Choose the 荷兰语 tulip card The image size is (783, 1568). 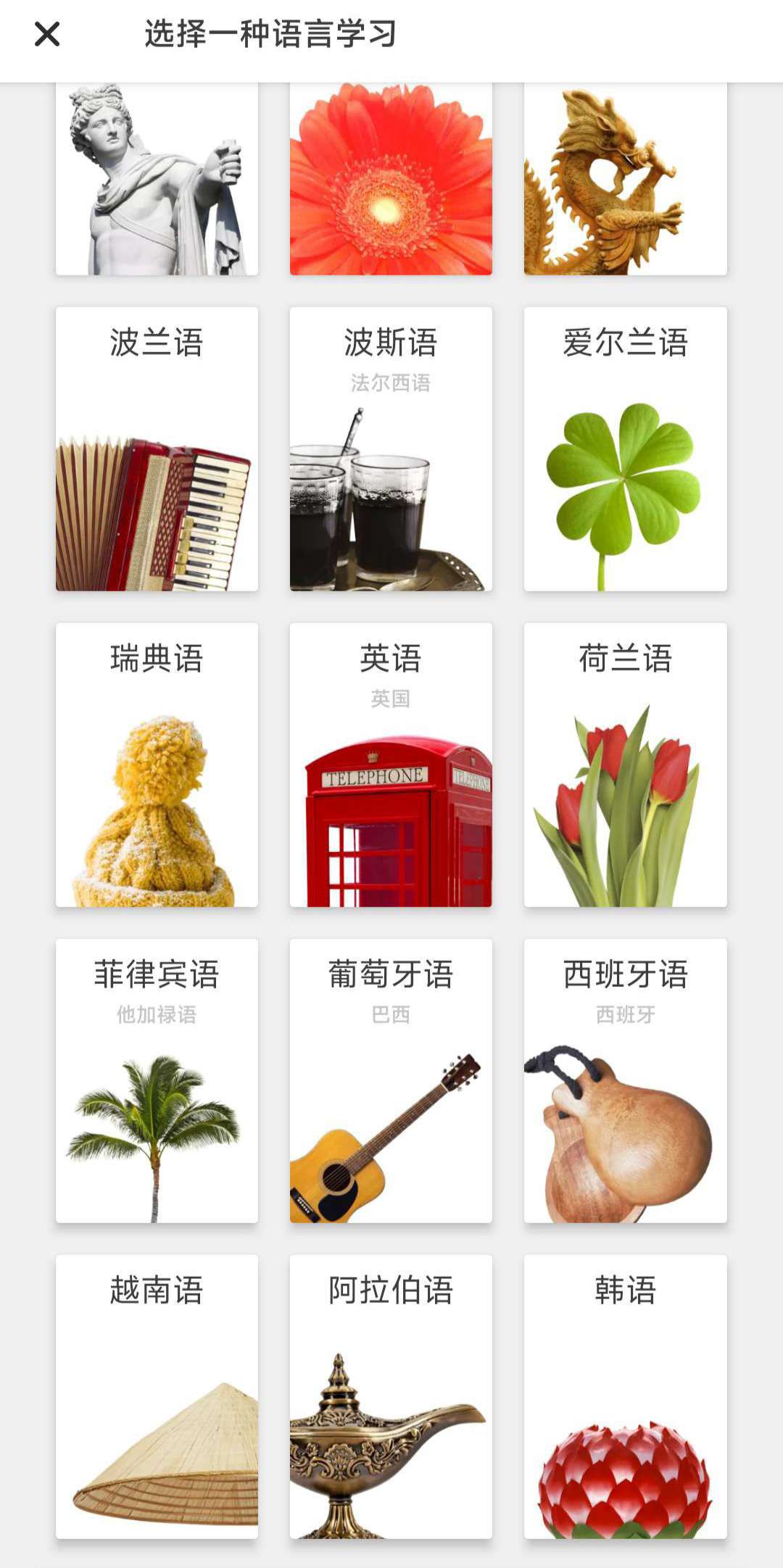click(x=625, y=764)
